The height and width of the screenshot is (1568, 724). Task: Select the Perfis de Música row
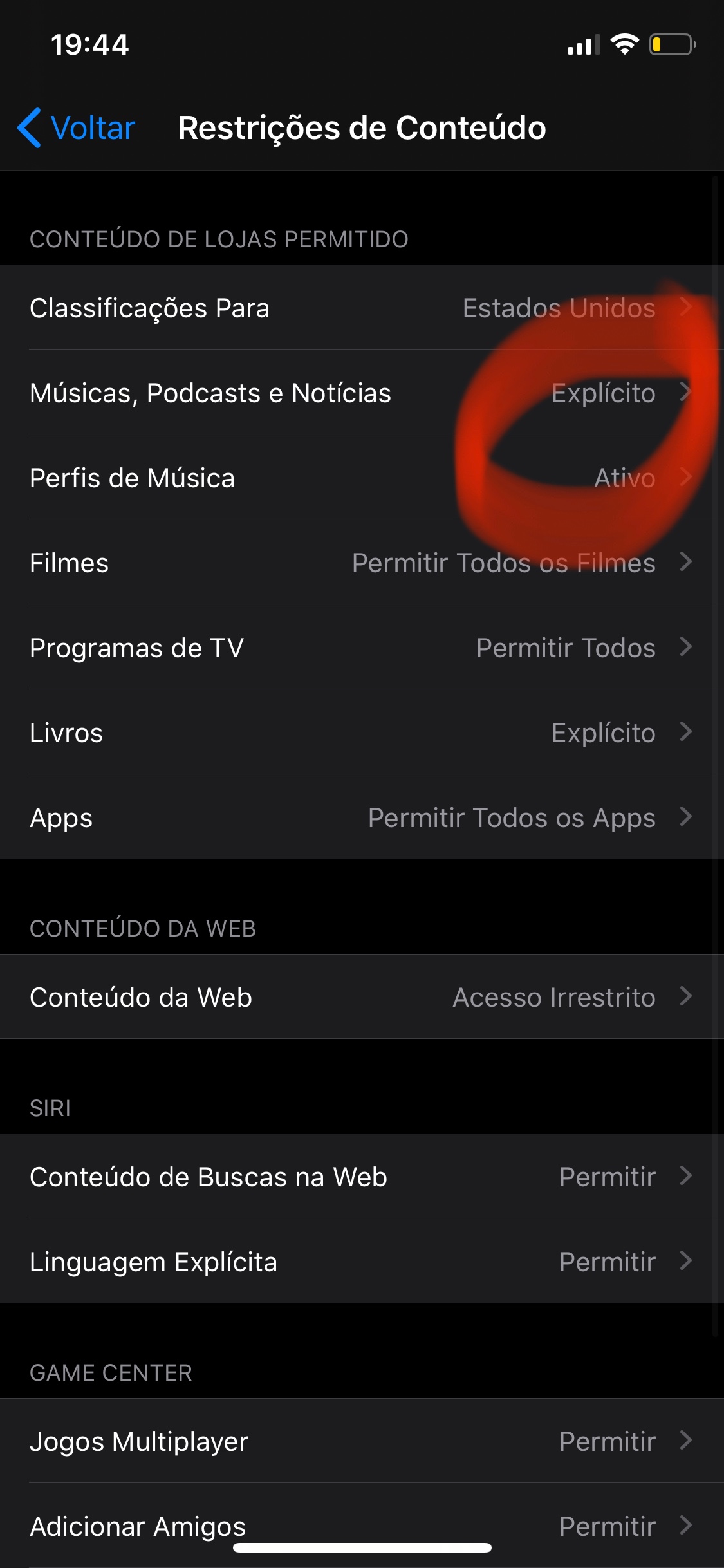pos(360,478)
